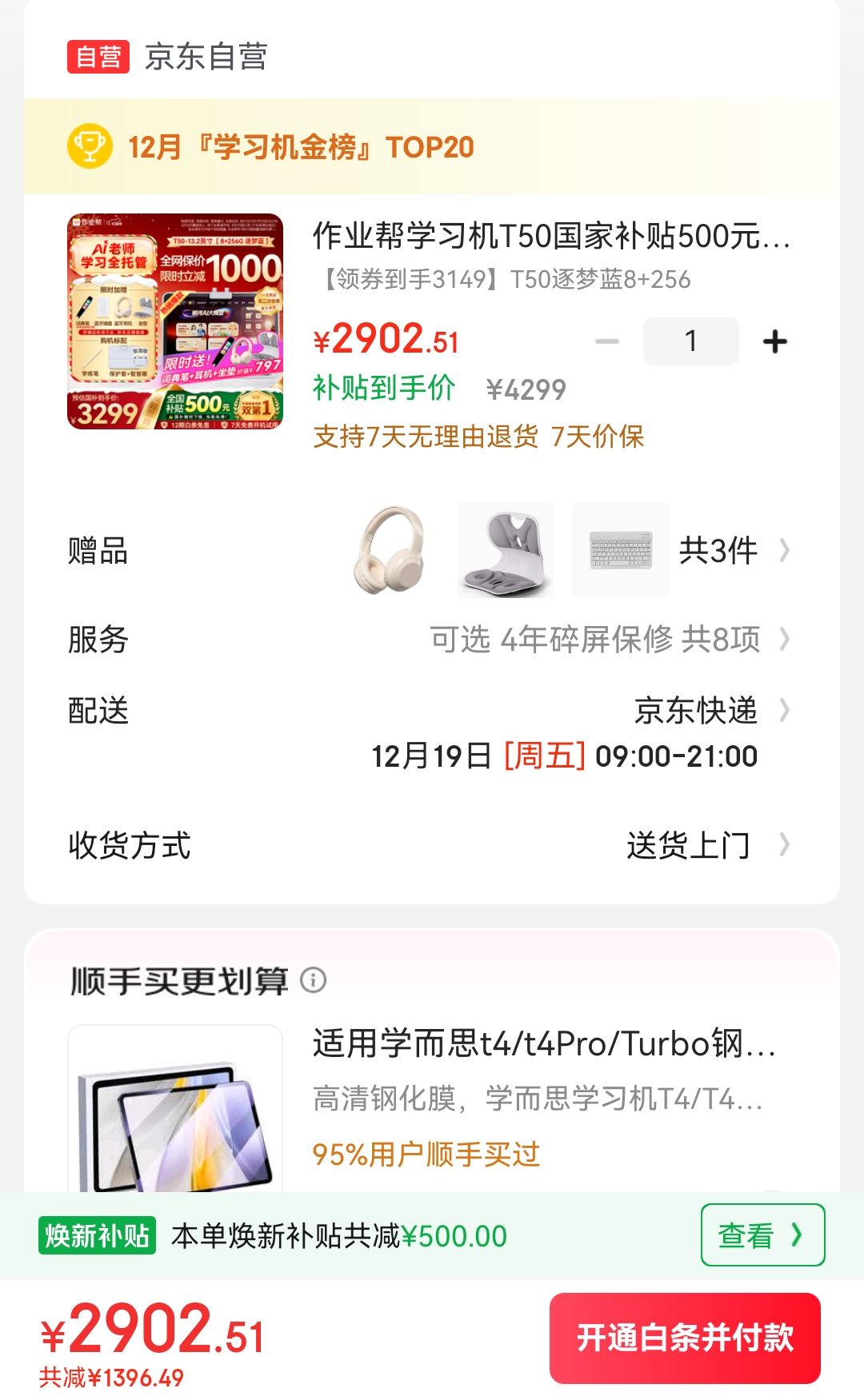
Task: Decrease quantity with the minus button
Action: [607, 342]
